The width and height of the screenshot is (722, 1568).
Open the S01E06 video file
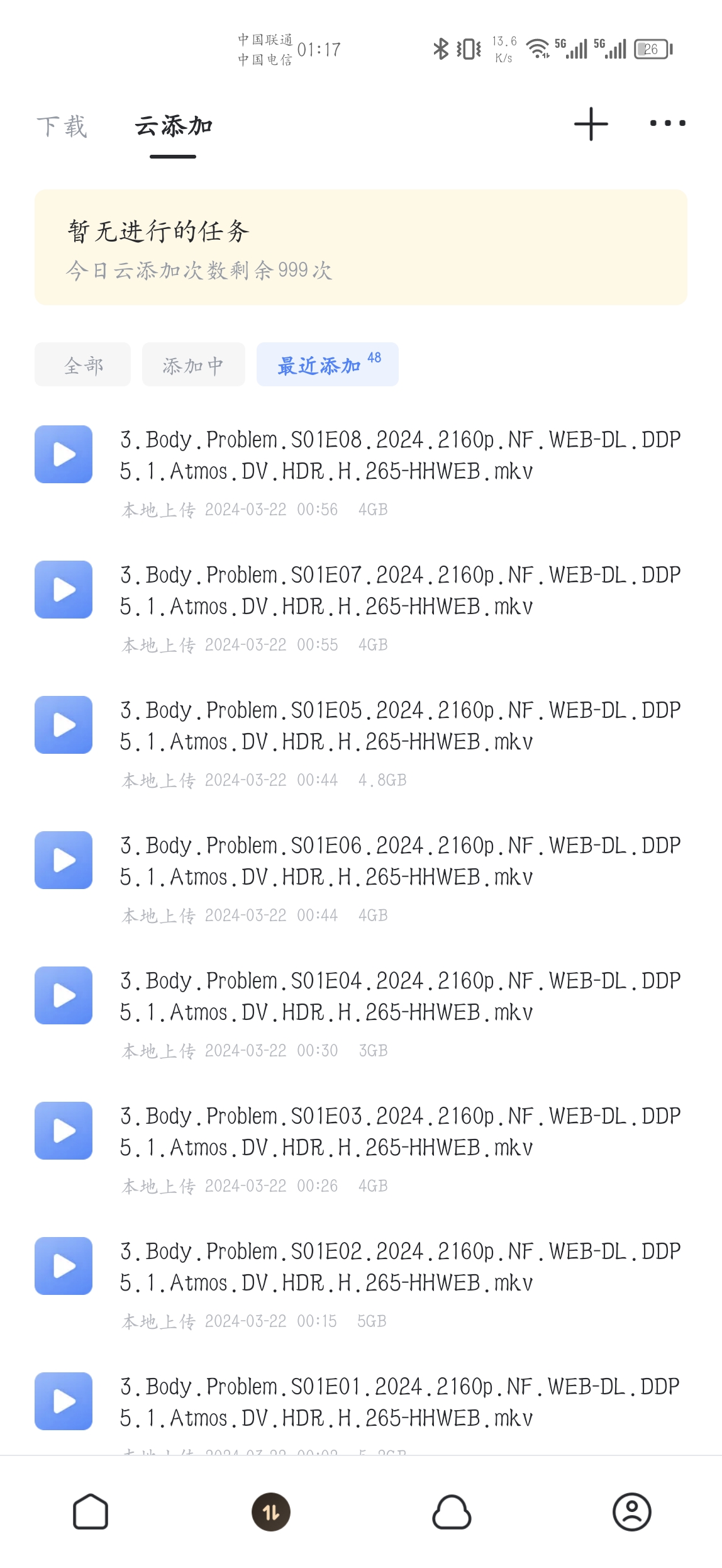pos(400,861)
